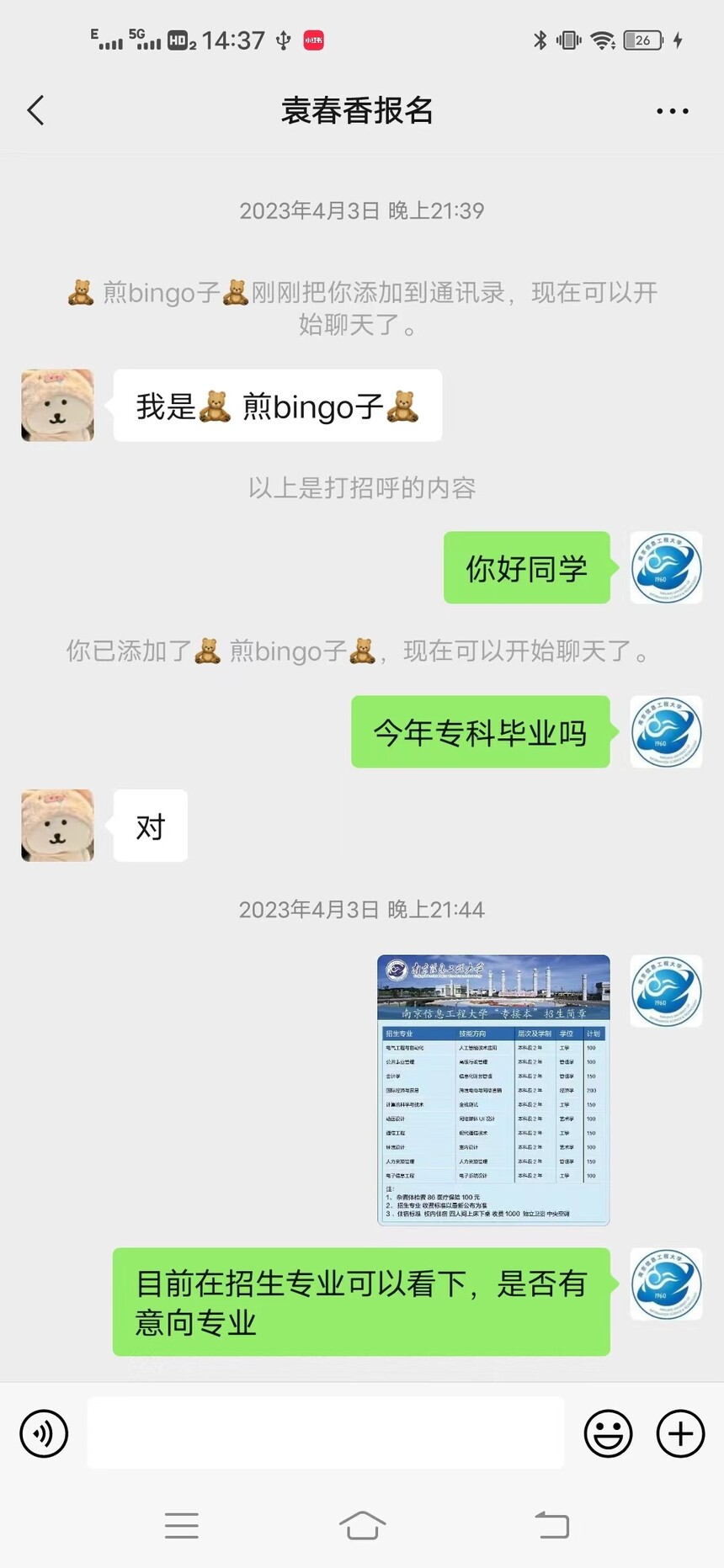The width and height of the screenshot is (724, 1568).
Task: Tap the back chevron to leave this chat
Action: (35, 110)
